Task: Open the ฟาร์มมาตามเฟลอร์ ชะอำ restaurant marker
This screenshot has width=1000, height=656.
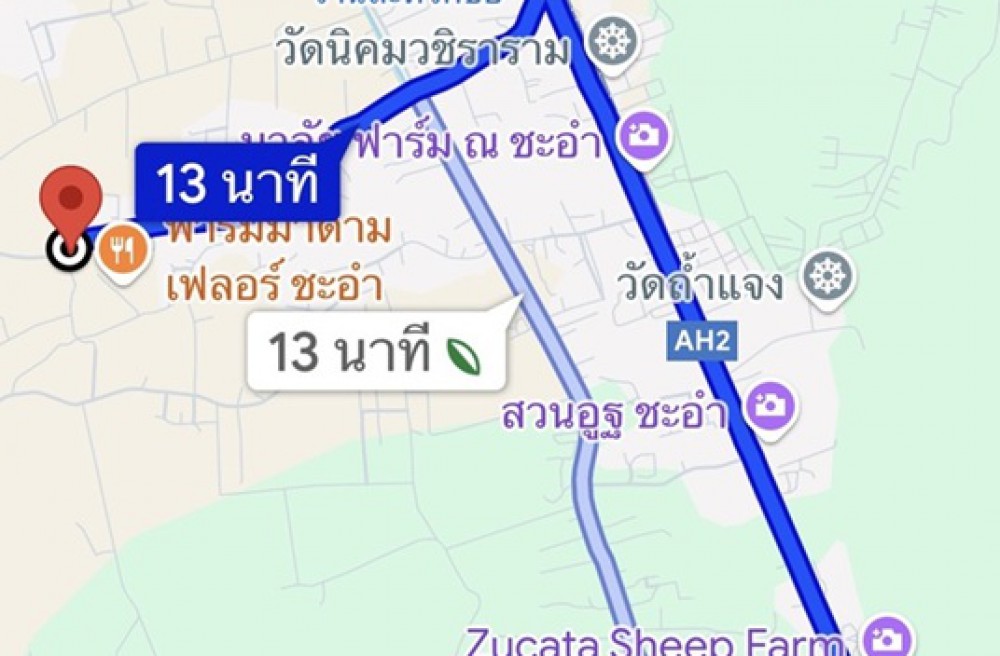Action: coord(123,250)
